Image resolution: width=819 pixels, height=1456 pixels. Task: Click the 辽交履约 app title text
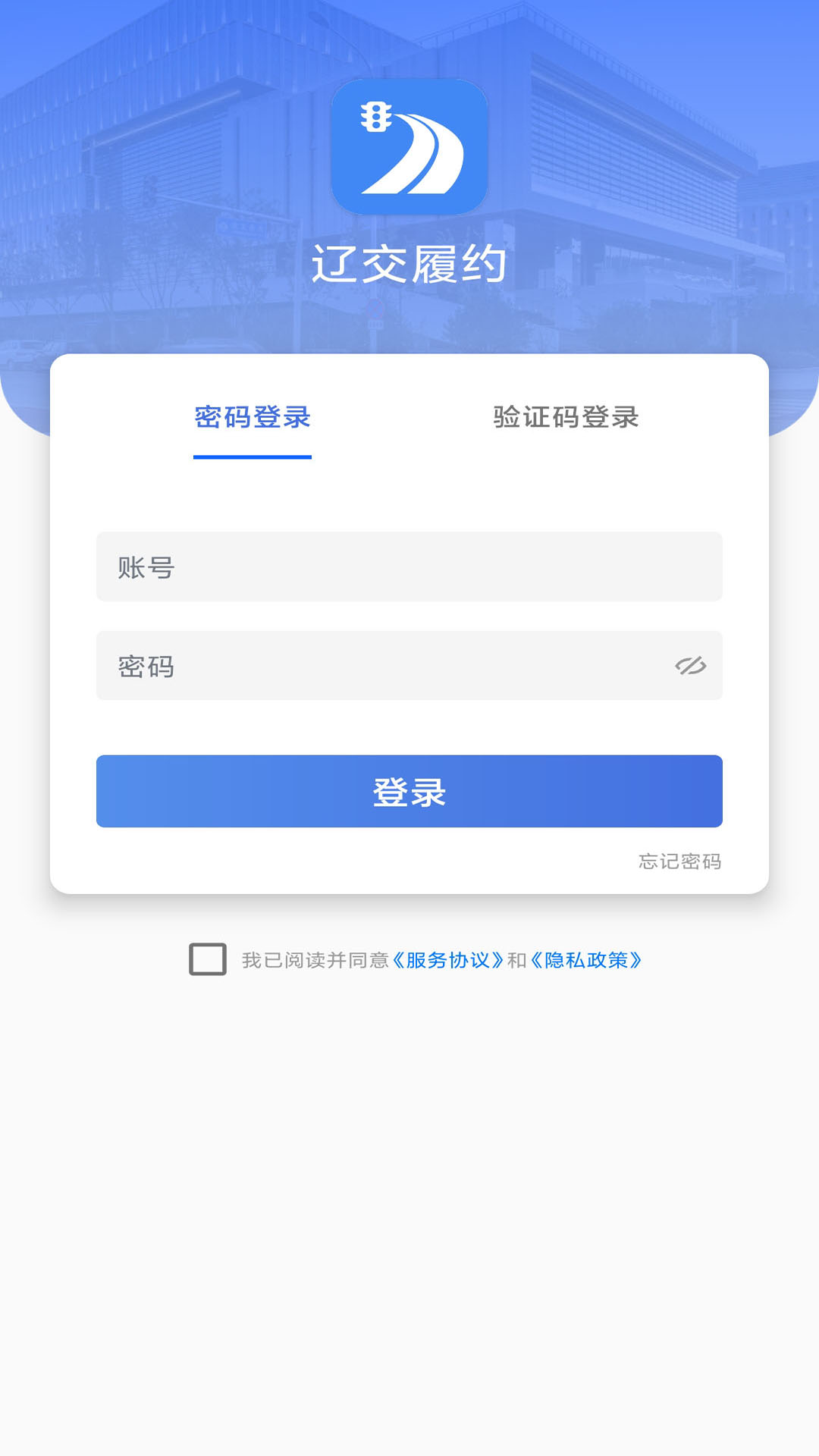(409, 262)
